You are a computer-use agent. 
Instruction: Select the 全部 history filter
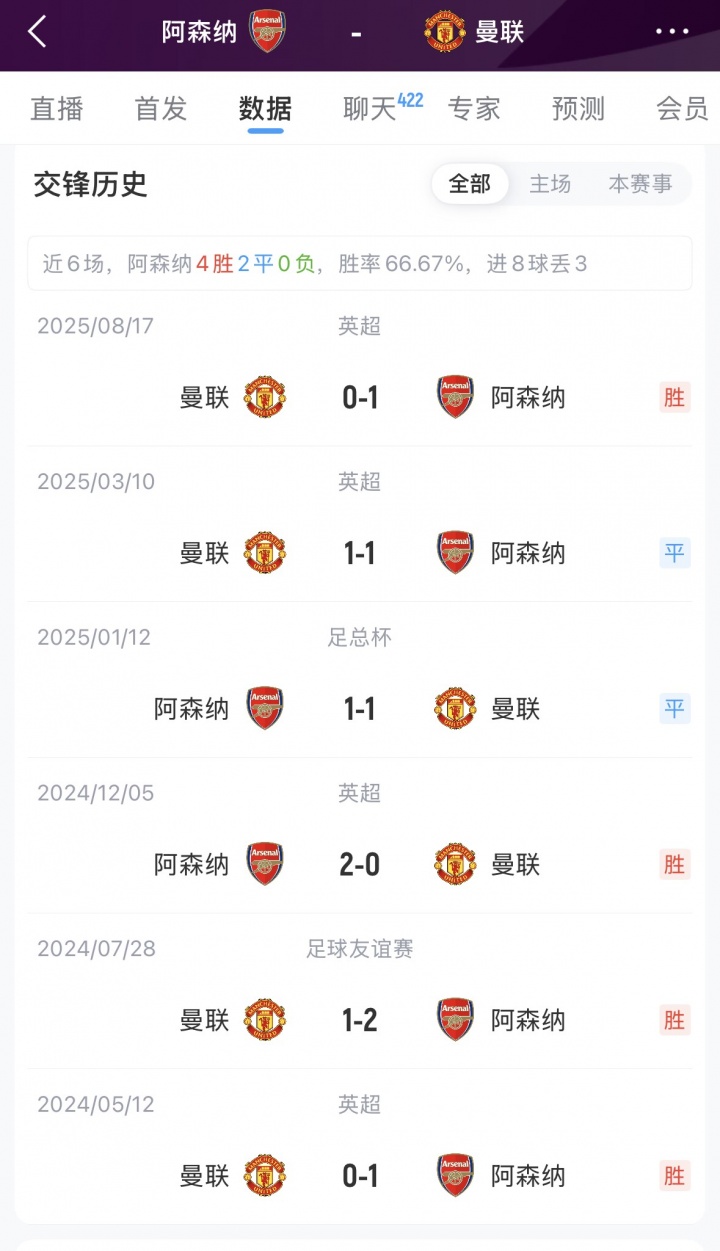pyautogui.click(x=470, y=184)
